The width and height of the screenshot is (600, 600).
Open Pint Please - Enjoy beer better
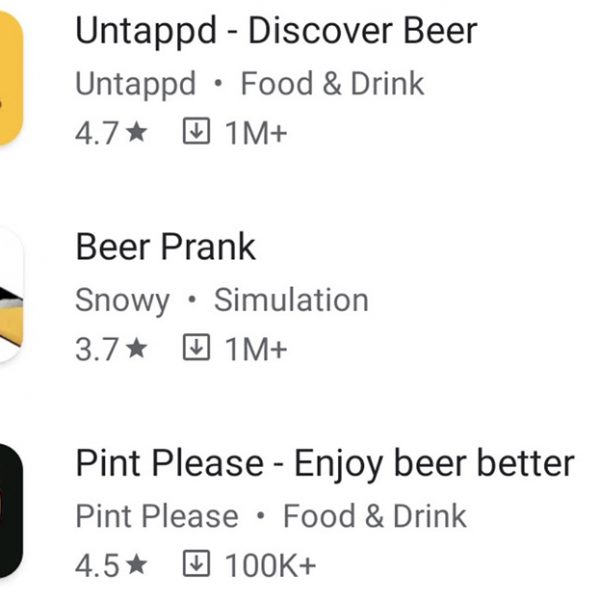tap(324, 464)
